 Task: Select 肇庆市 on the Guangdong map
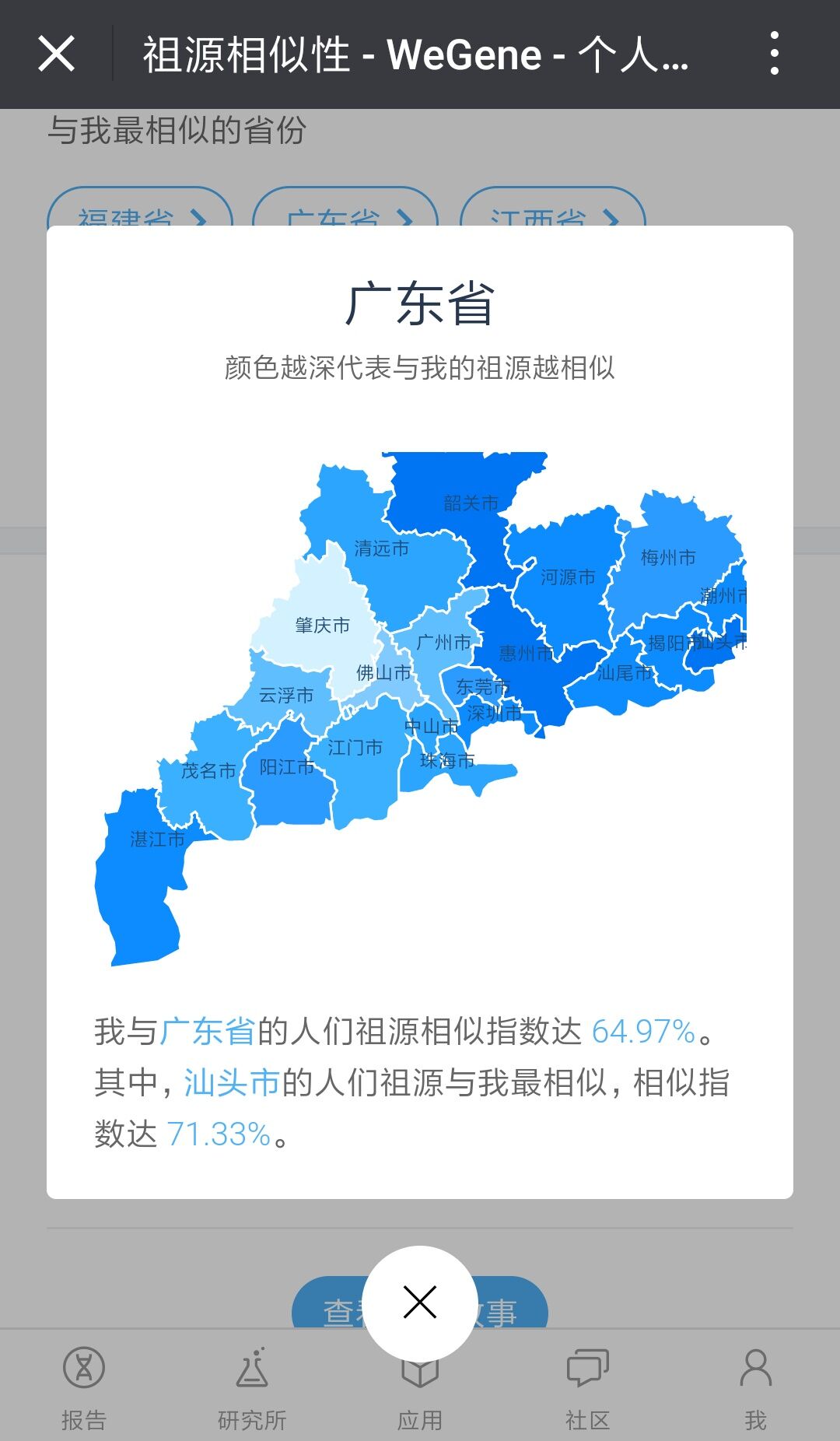[x=321, y=625]
